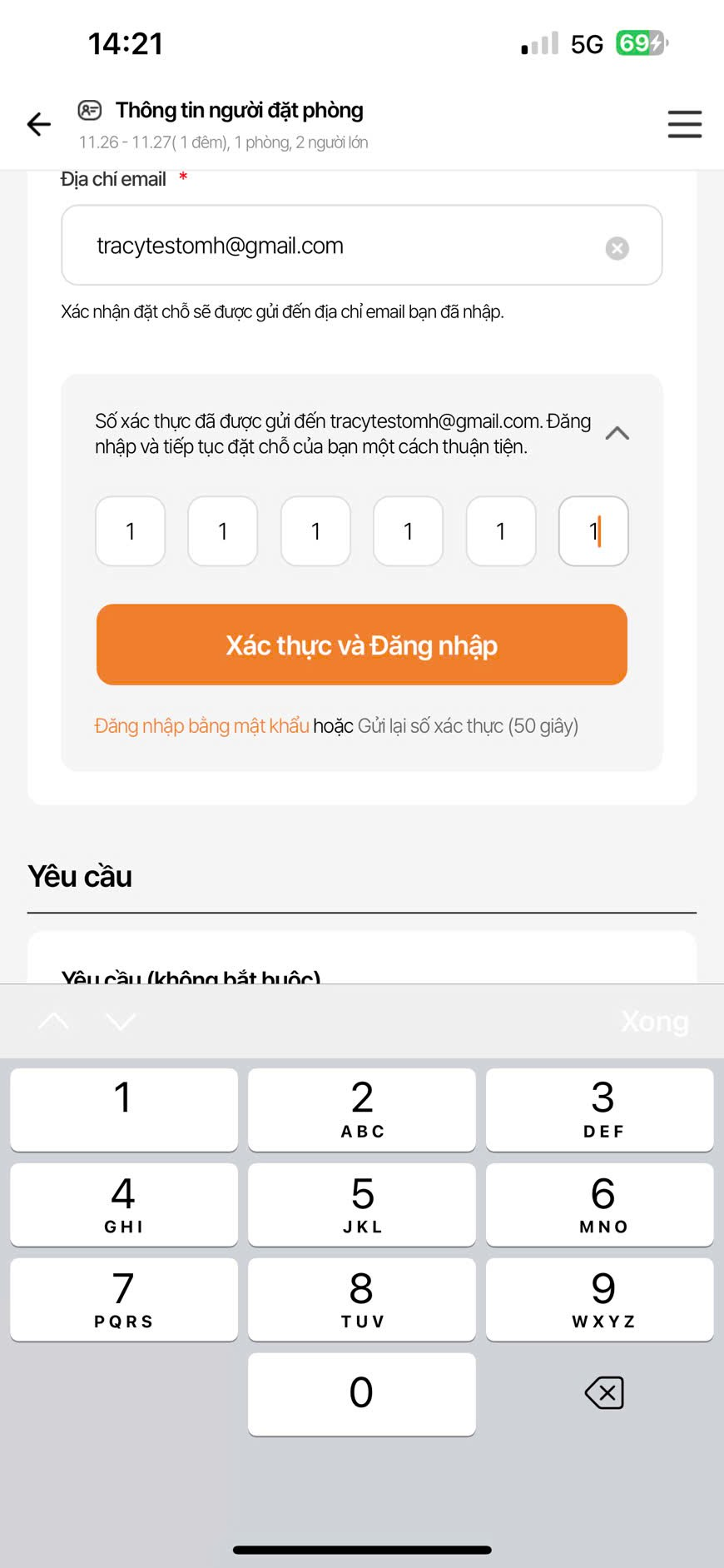The width and height of the screenshot is (724, 1568).
Task: Tap the last verification digit box
Action: tap(593, 531)
